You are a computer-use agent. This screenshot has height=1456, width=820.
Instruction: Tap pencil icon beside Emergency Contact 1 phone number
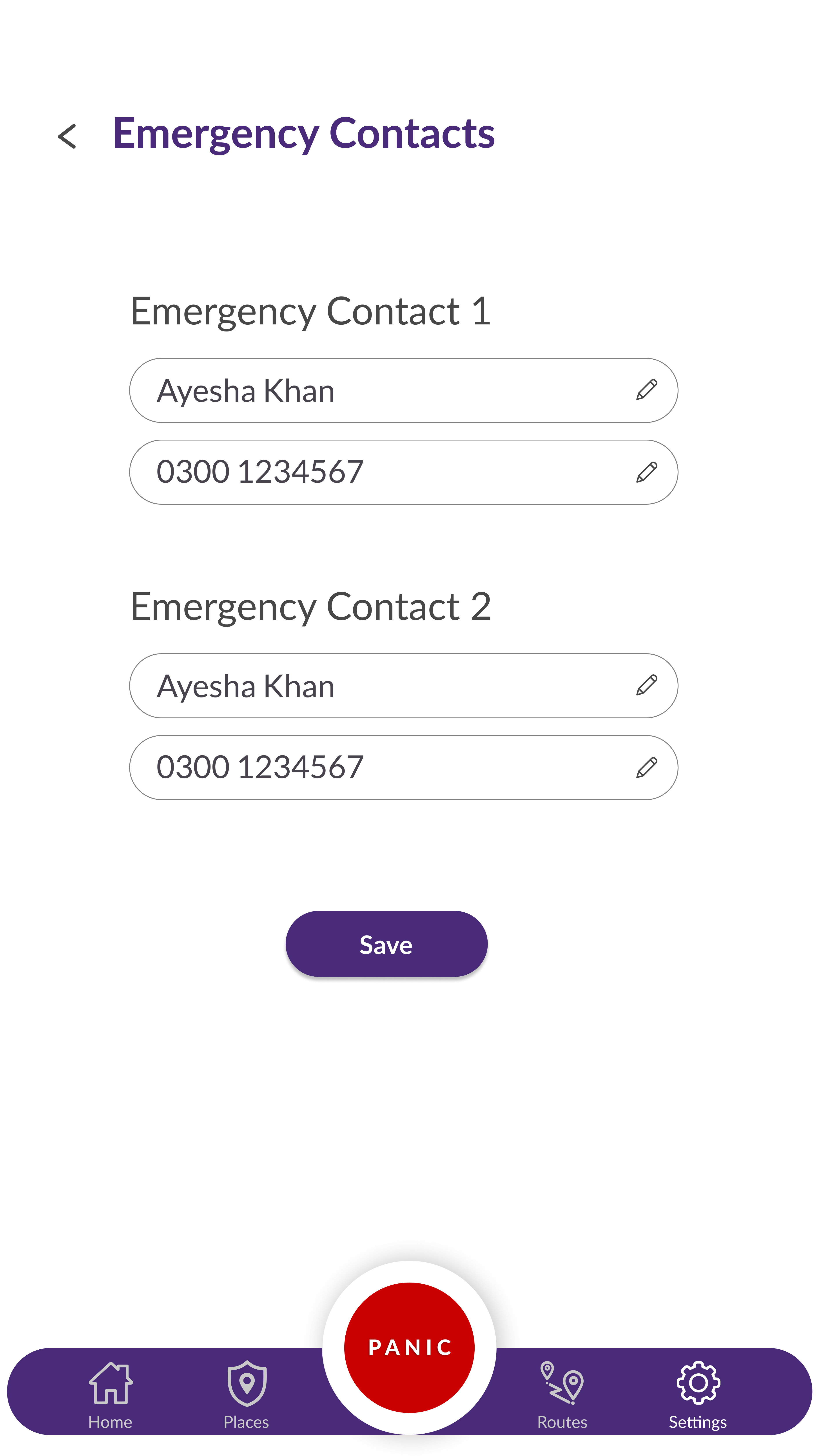click(646, 472)
